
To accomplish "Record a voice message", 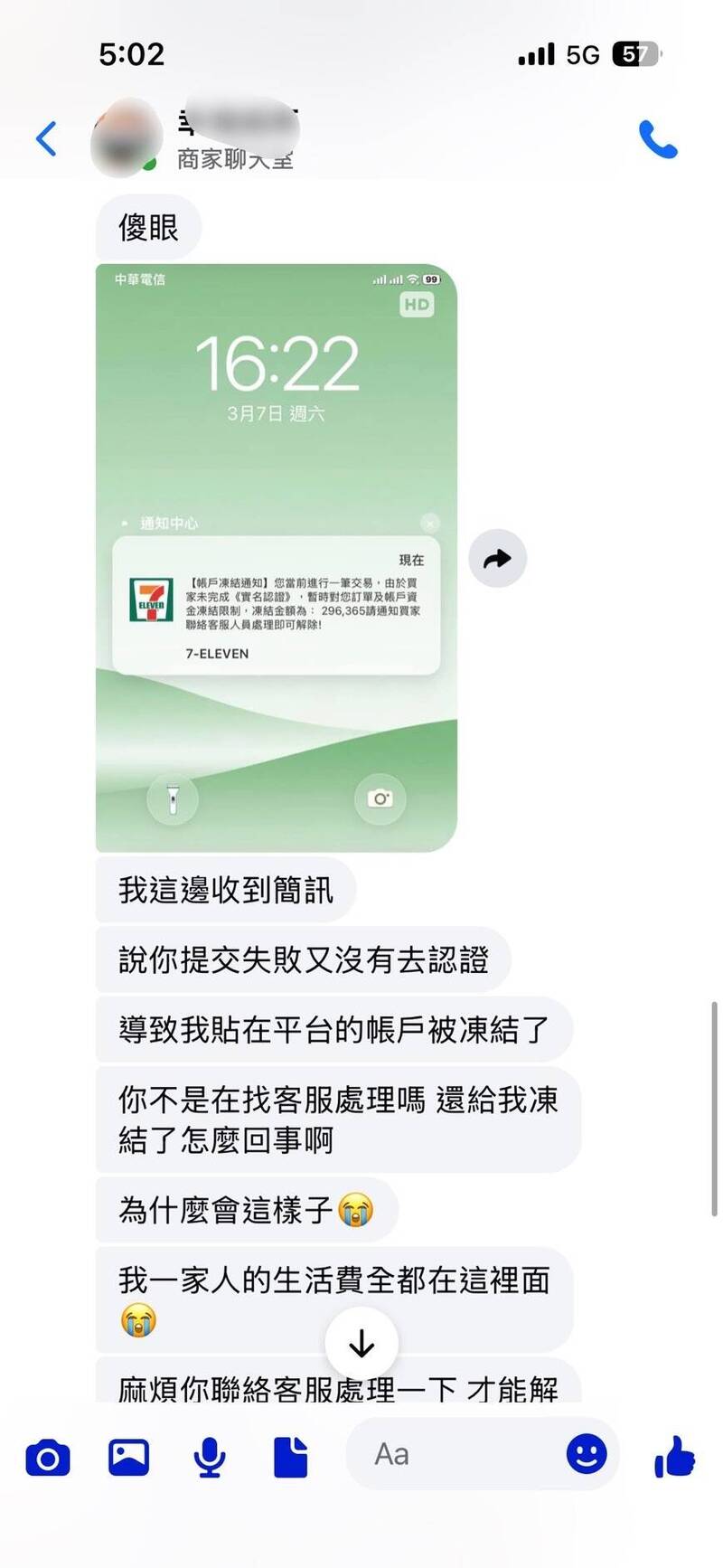I will [x=210, y=1458].
